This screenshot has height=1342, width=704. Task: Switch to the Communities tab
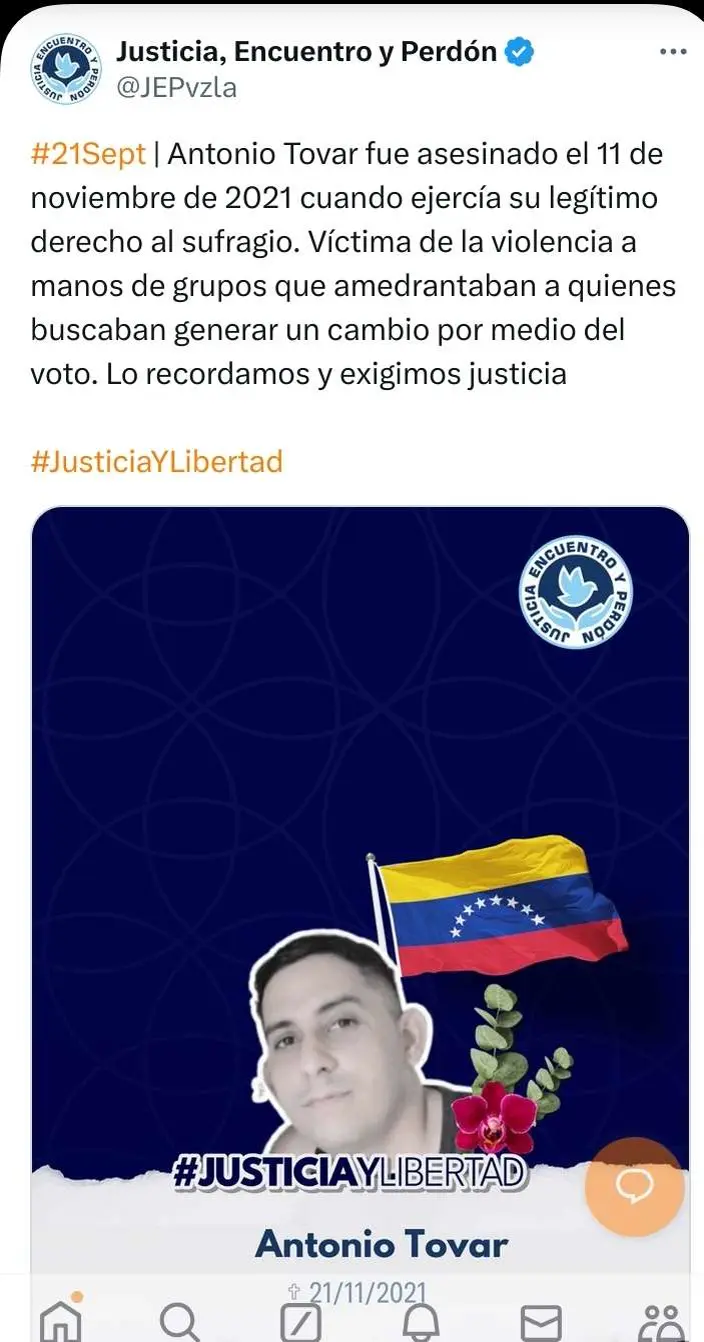click(660, 1320)
